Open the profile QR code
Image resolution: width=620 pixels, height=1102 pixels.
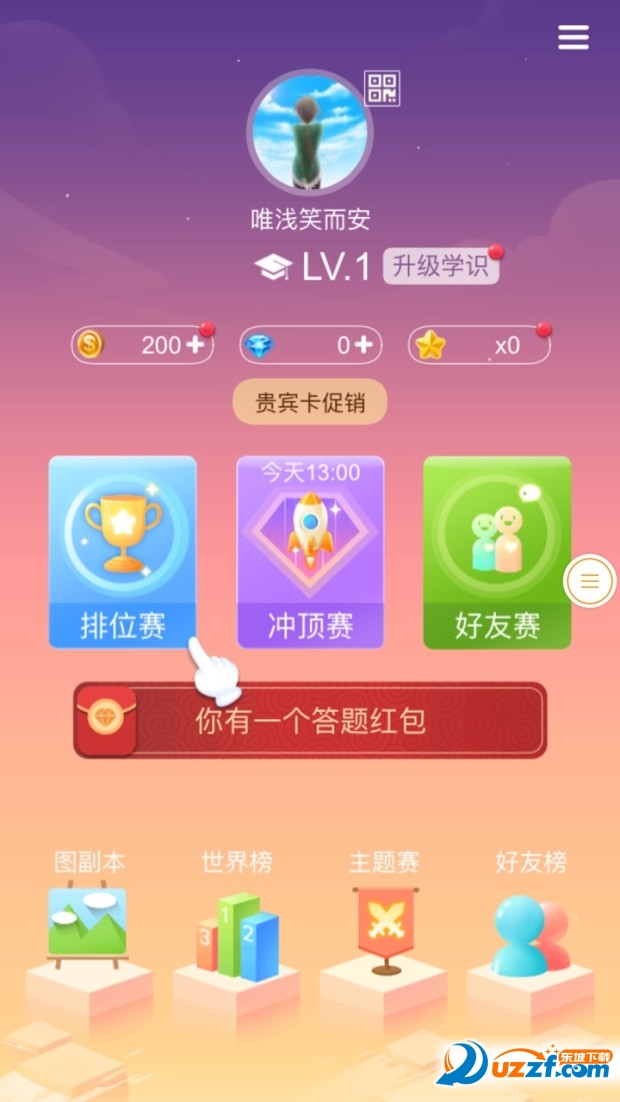pyautogui.click(x=382, y=88)
